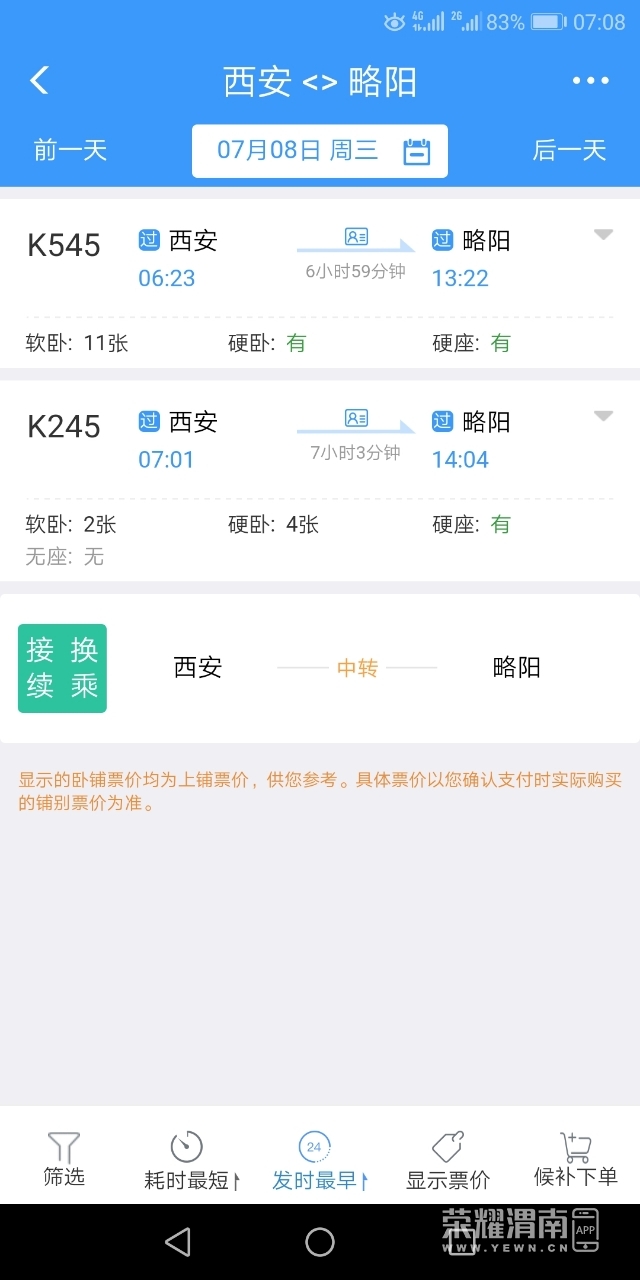Switch to the next day (后一天)
Screen dimensions: 640x1280
[569, 151]
